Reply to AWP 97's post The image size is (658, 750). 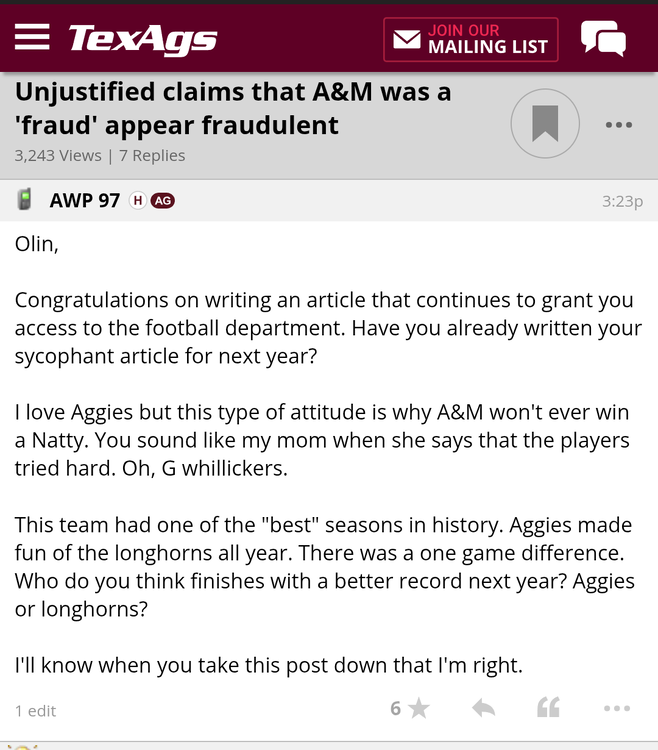coord(483,709)
